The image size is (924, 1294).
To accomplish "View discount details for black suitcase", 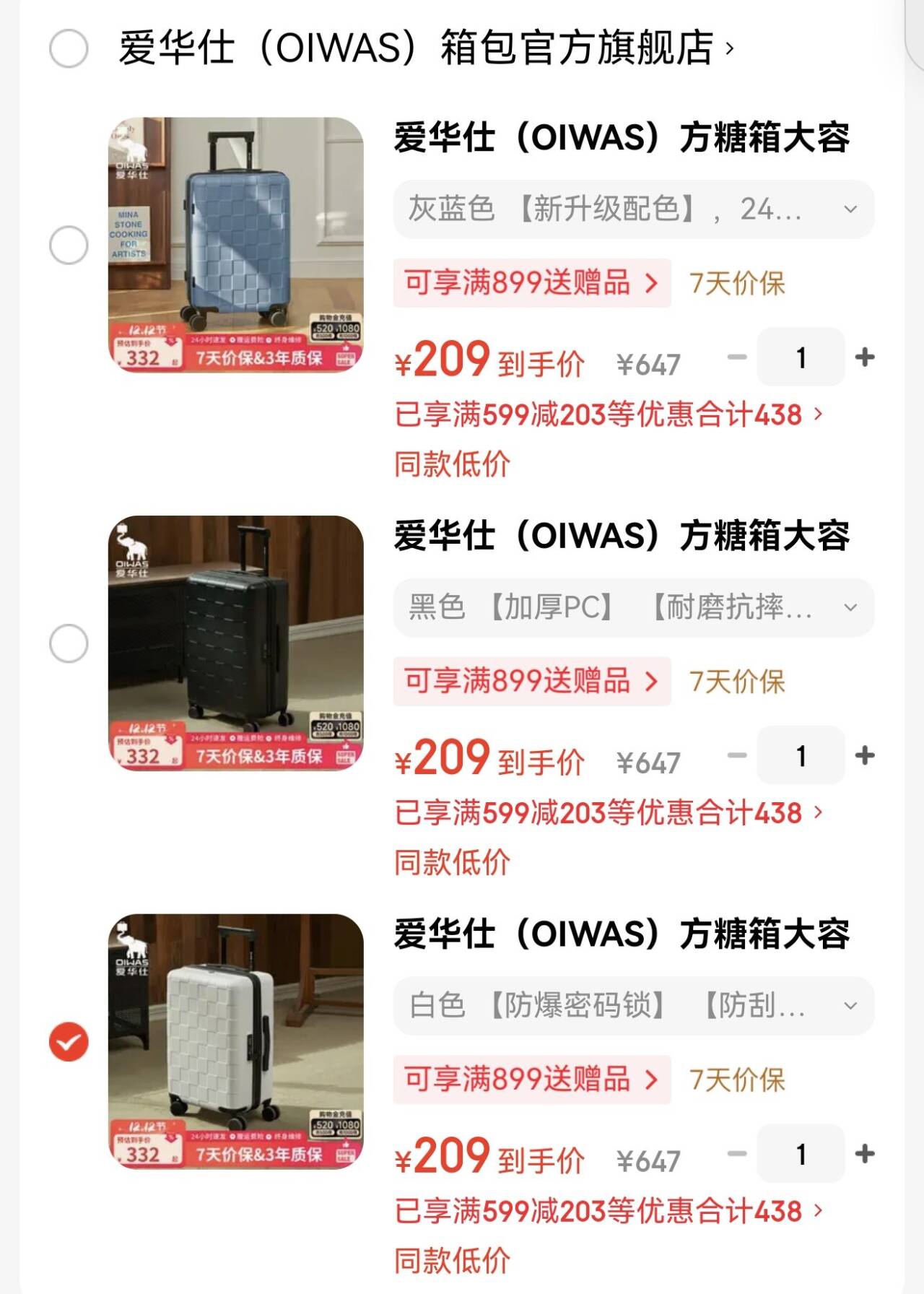I will (x=608, y=814).
